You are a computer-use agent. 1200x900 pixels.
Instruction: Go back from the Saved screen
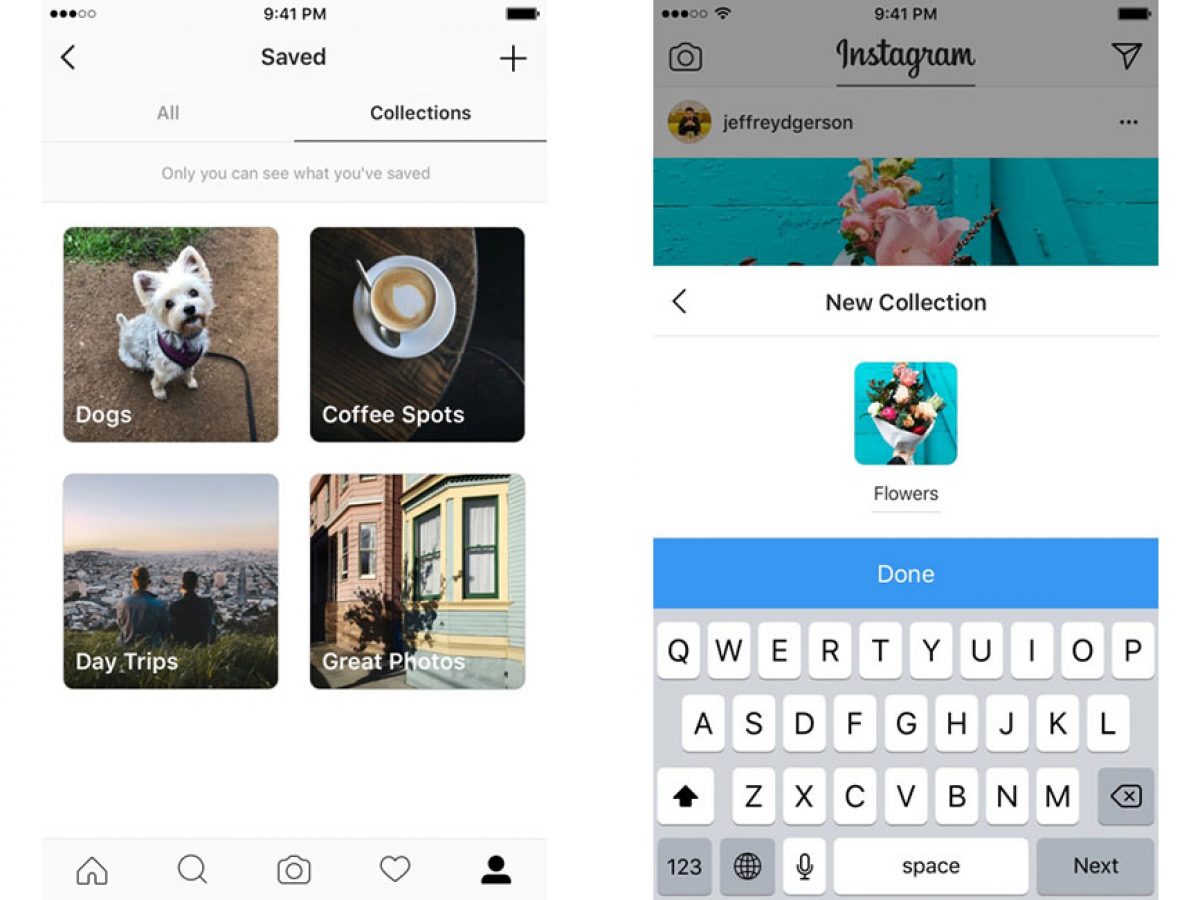click(x=68, y=57)
